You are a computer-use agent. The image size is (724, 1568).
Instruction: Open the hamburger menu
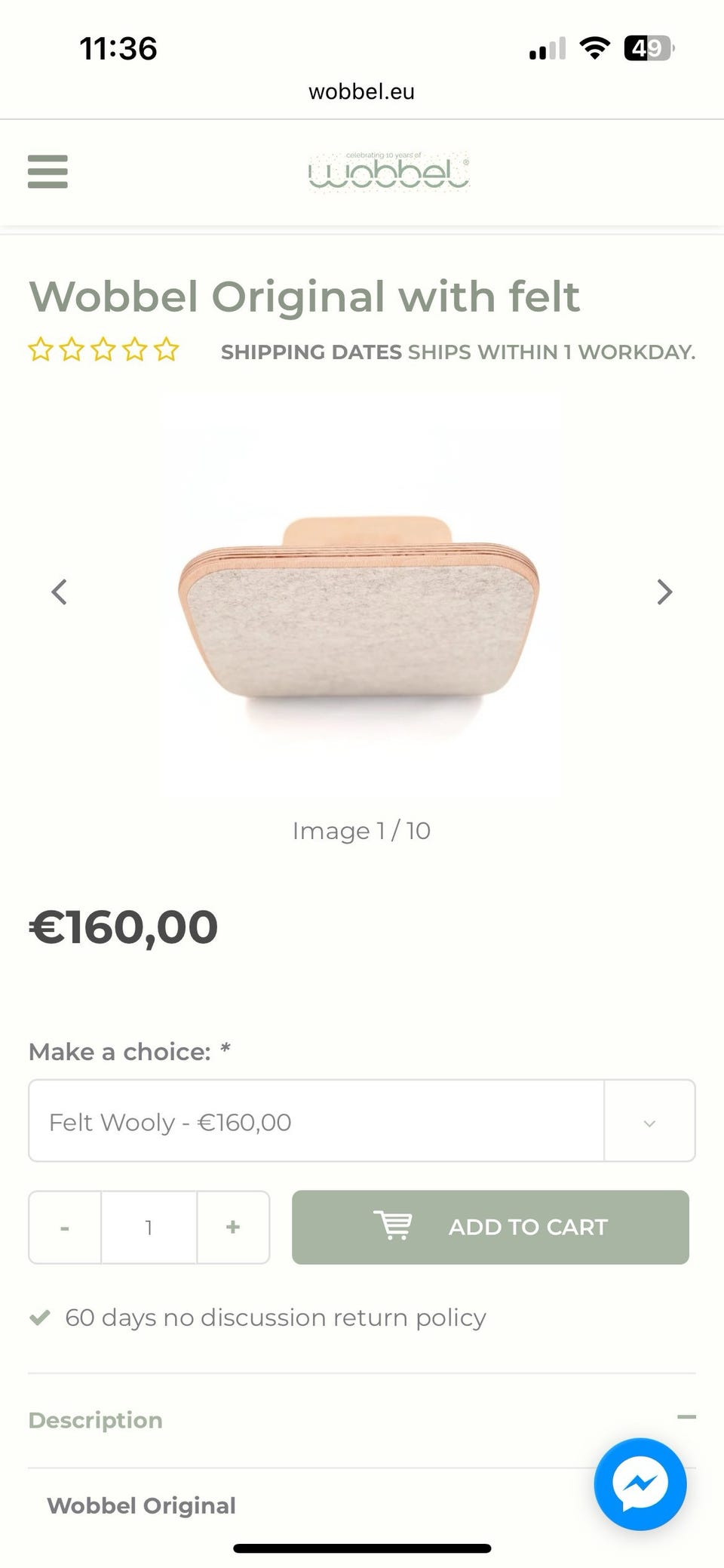[48, 171]
